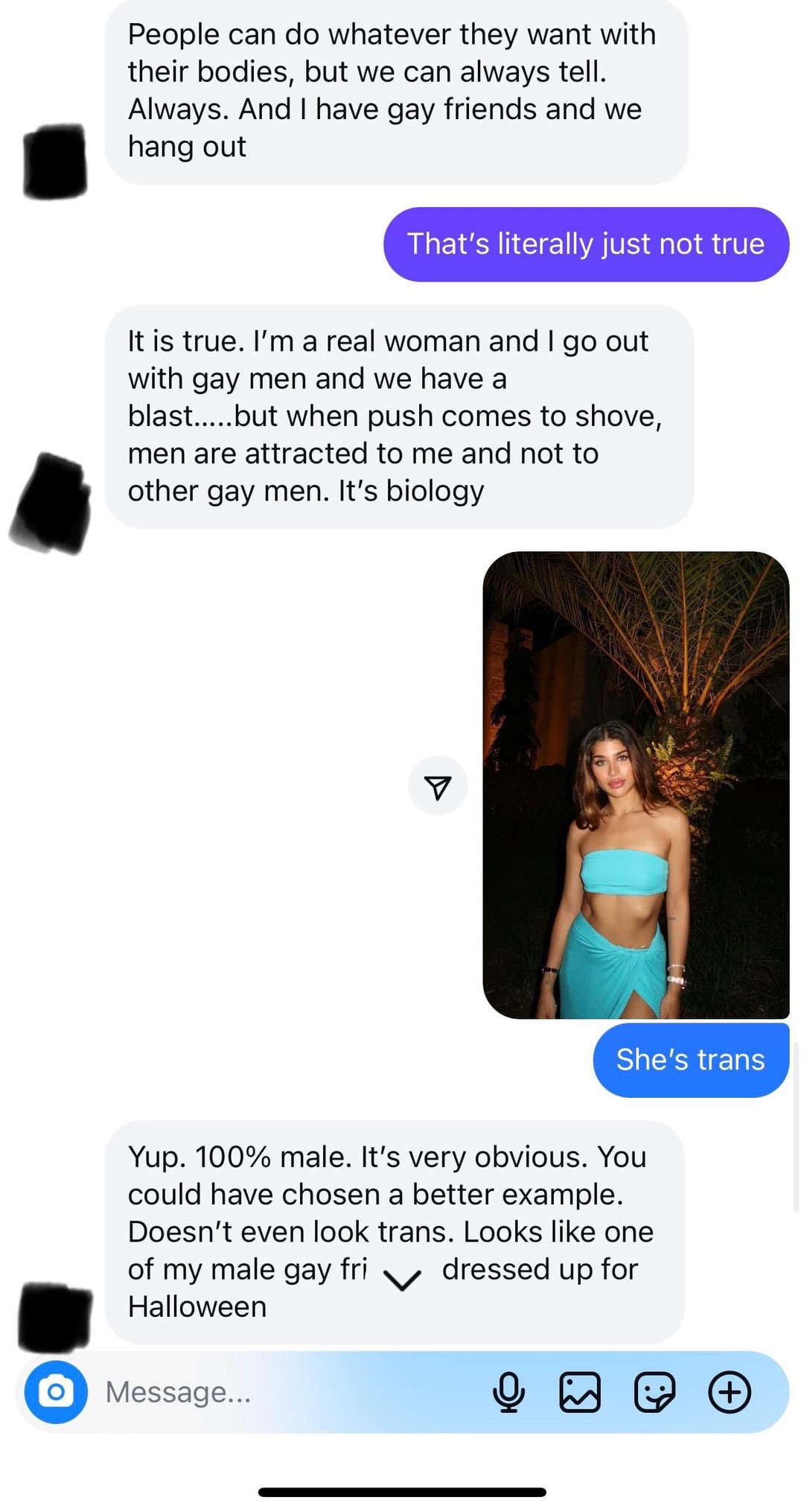The image size is (804, 1512).
Task: Forward the sent photo using the share arrow
Action: 438,786
